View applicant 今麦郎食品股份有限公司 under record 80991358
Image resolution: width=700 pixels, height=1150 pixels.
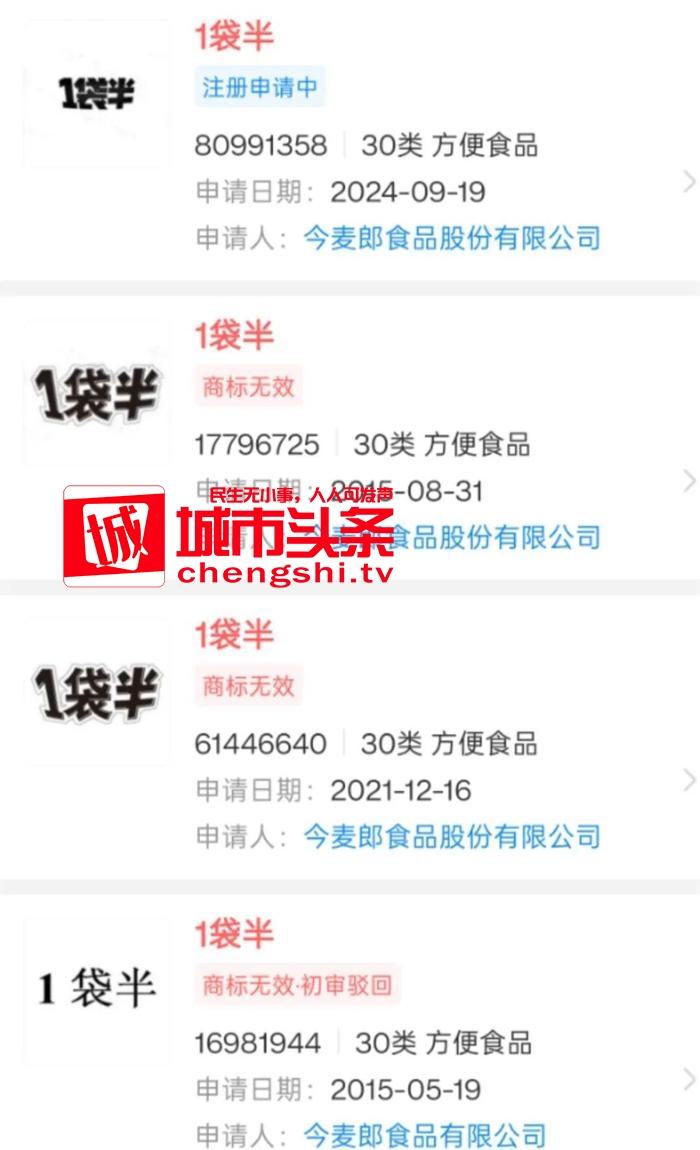click(451, 238)
